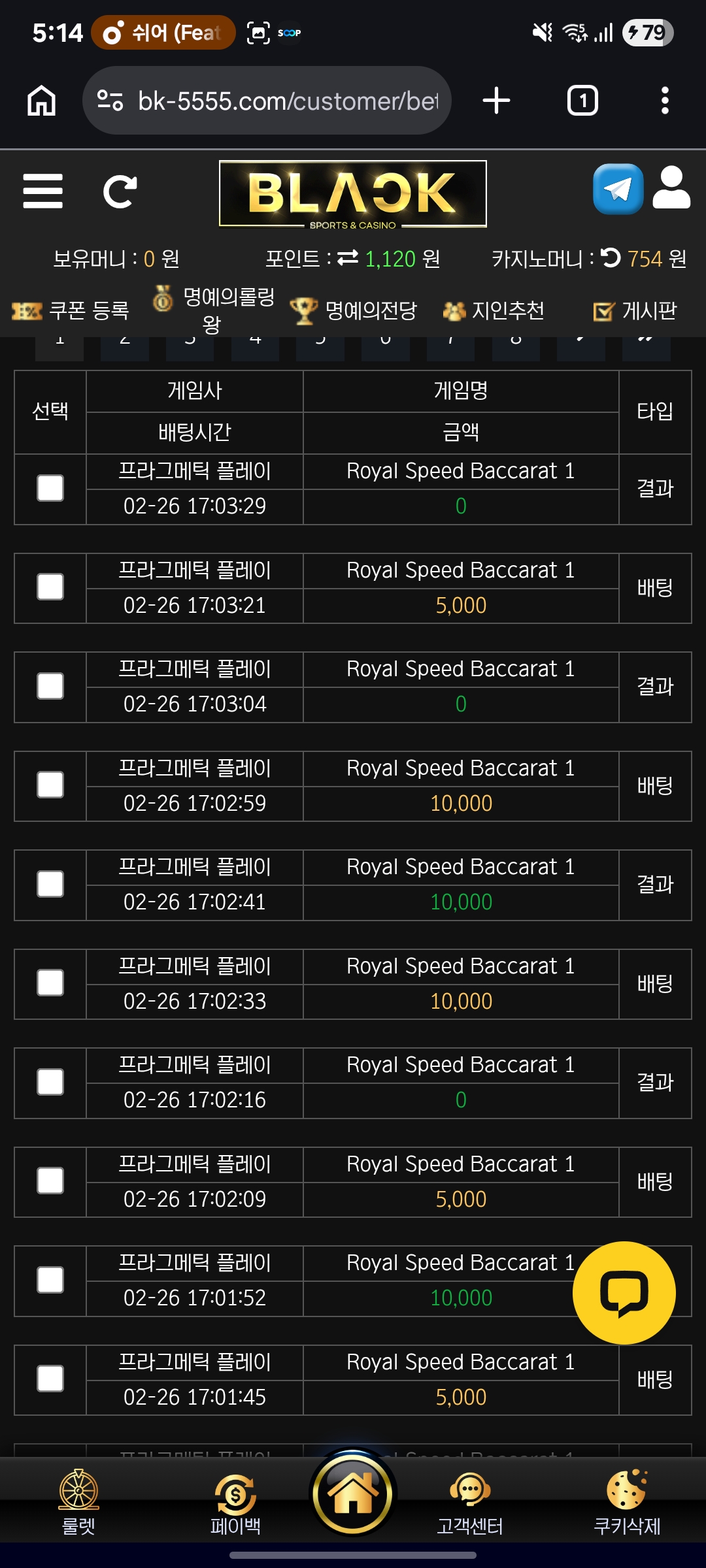706x1568 pixels.
Task: Check the row with time 17:02:59
Action: point(50,785)
